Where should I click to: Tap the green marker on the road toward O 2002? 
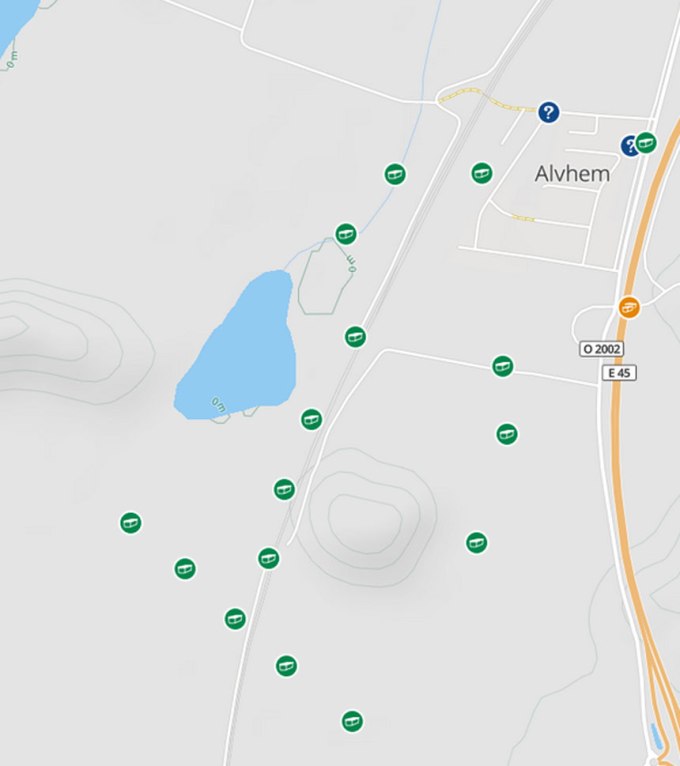coord(503,366)
